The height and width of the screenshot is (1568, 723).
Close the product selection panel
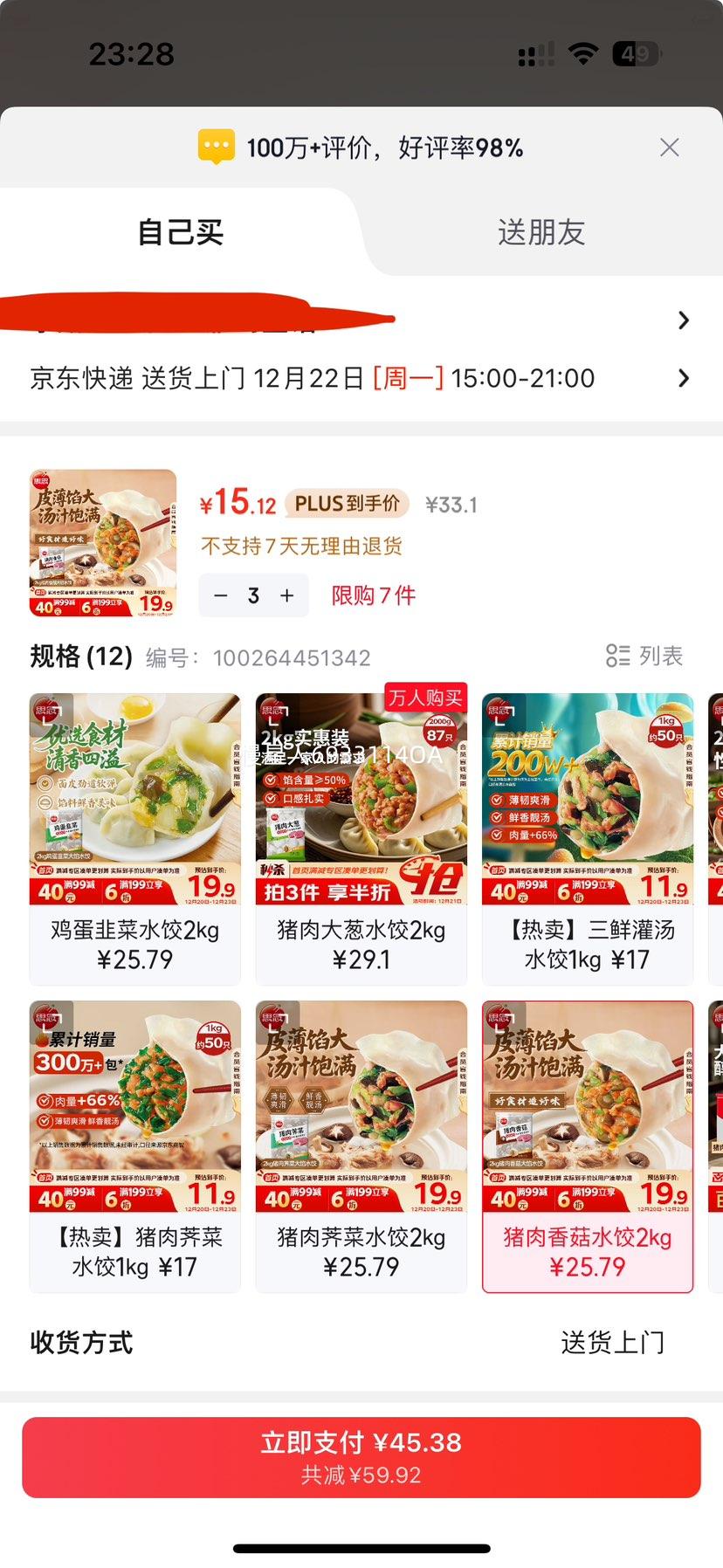tap(669, 147)
